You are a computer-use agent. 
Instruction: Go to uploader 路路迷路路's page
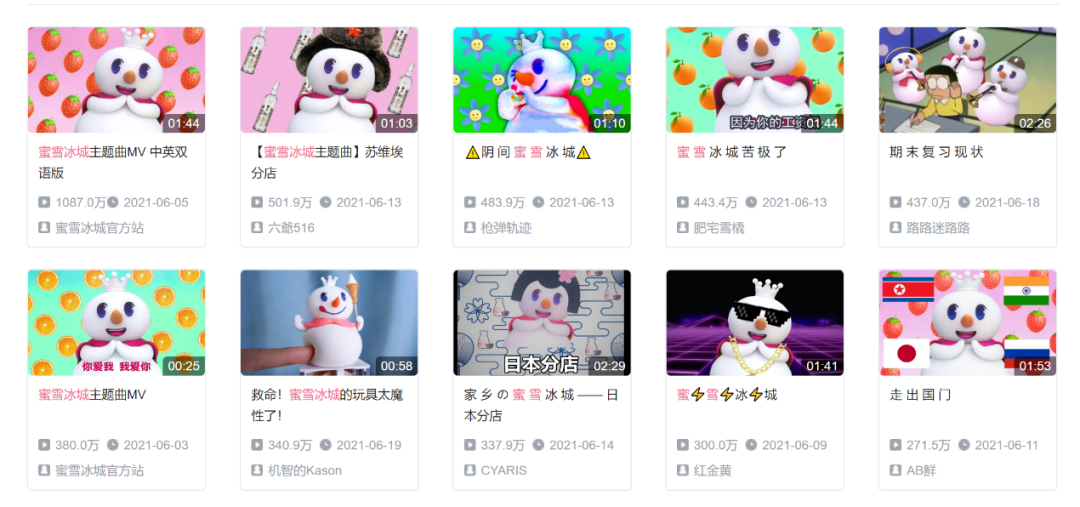pyautogui.click(x=938, y=228)
